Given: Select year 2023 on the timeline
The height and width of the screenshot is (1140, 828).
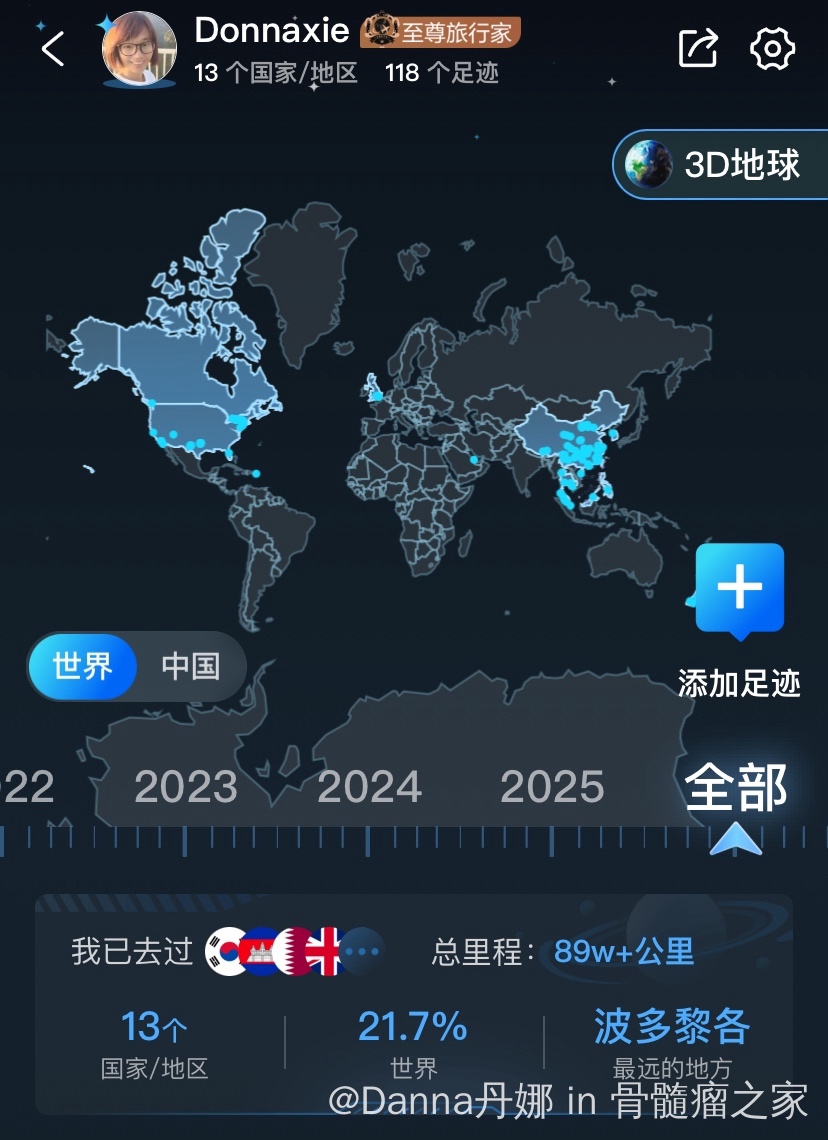Looking at the screenshot, I should coord(186,788).
